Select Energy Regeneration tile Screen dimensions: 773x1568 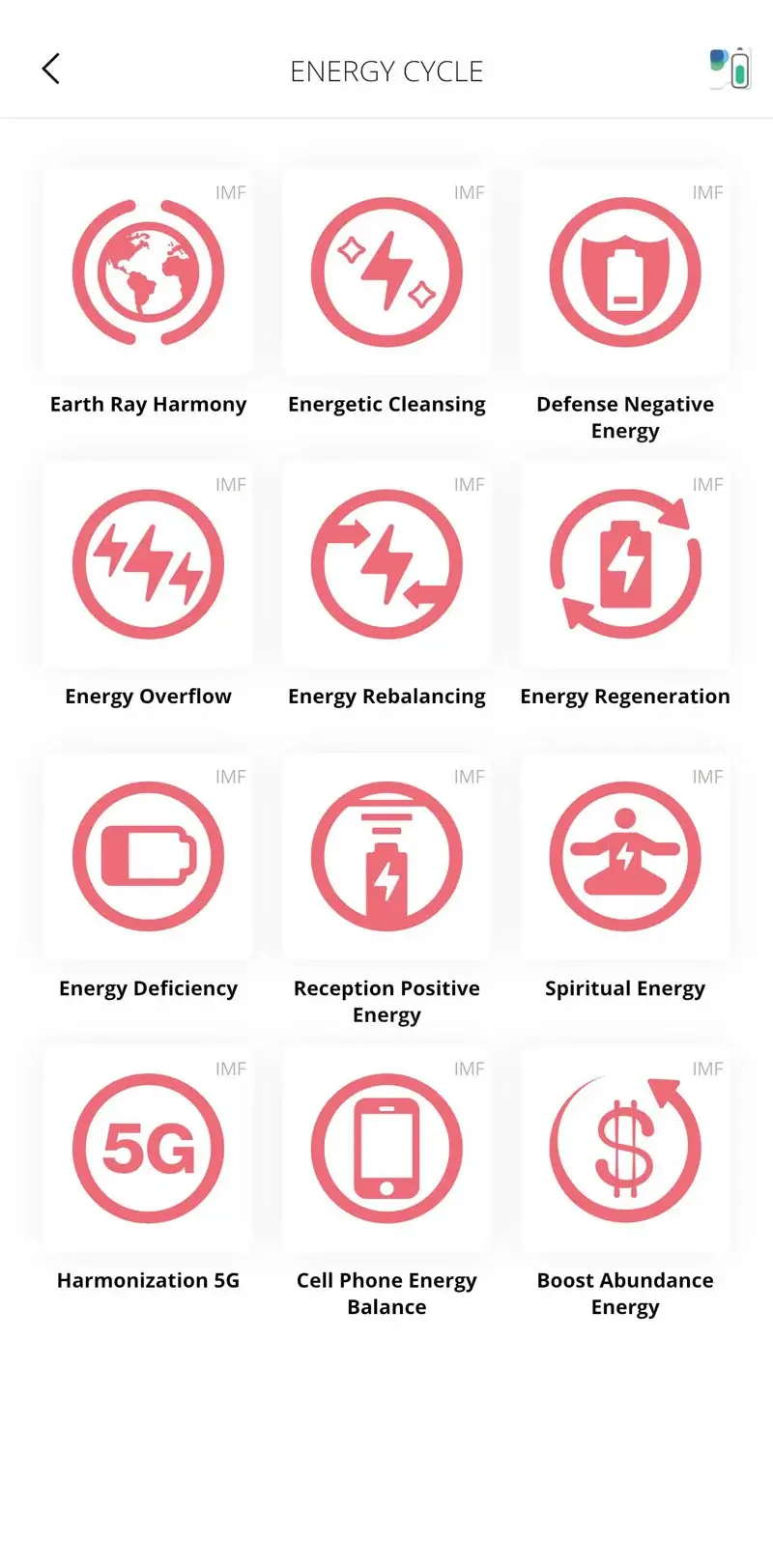625,565
